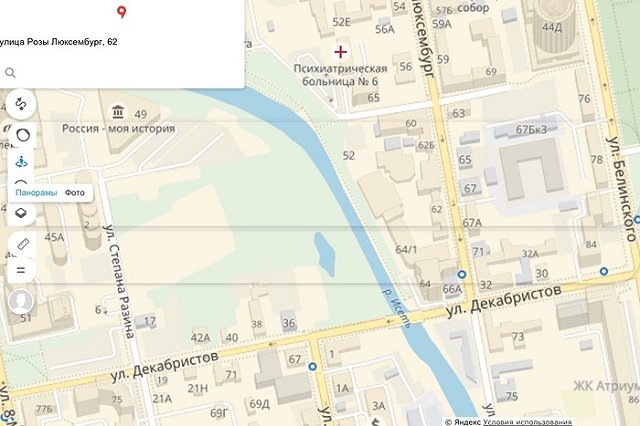The width and height of the screenshot is (640, 426).
Task: Select the Россия - моя история museum
Action: 119,110
